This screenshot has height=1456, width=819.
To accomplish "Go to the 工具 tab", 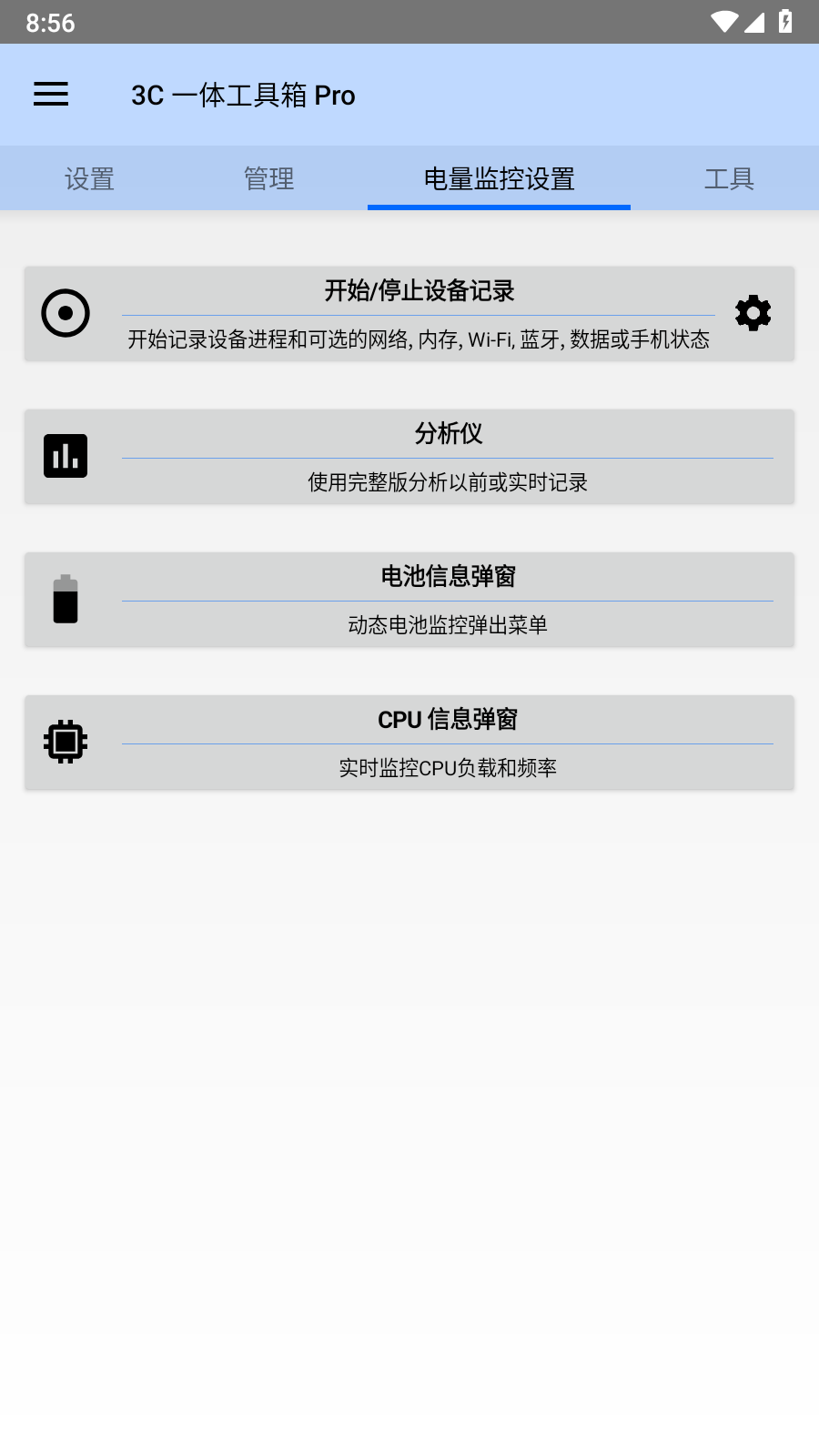I will [729, 178].
